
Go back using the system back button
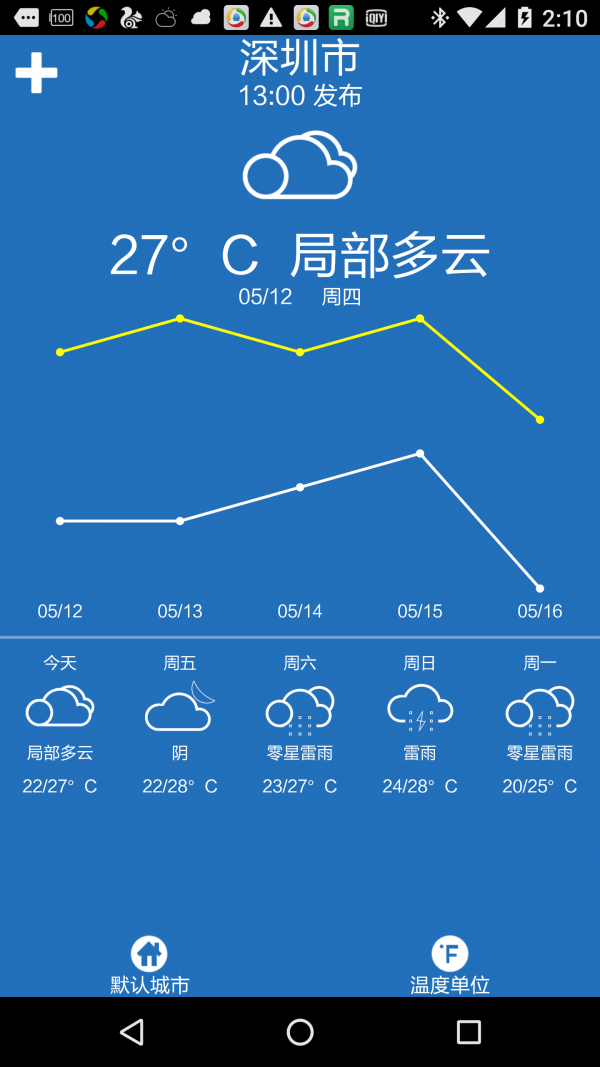131,1032
